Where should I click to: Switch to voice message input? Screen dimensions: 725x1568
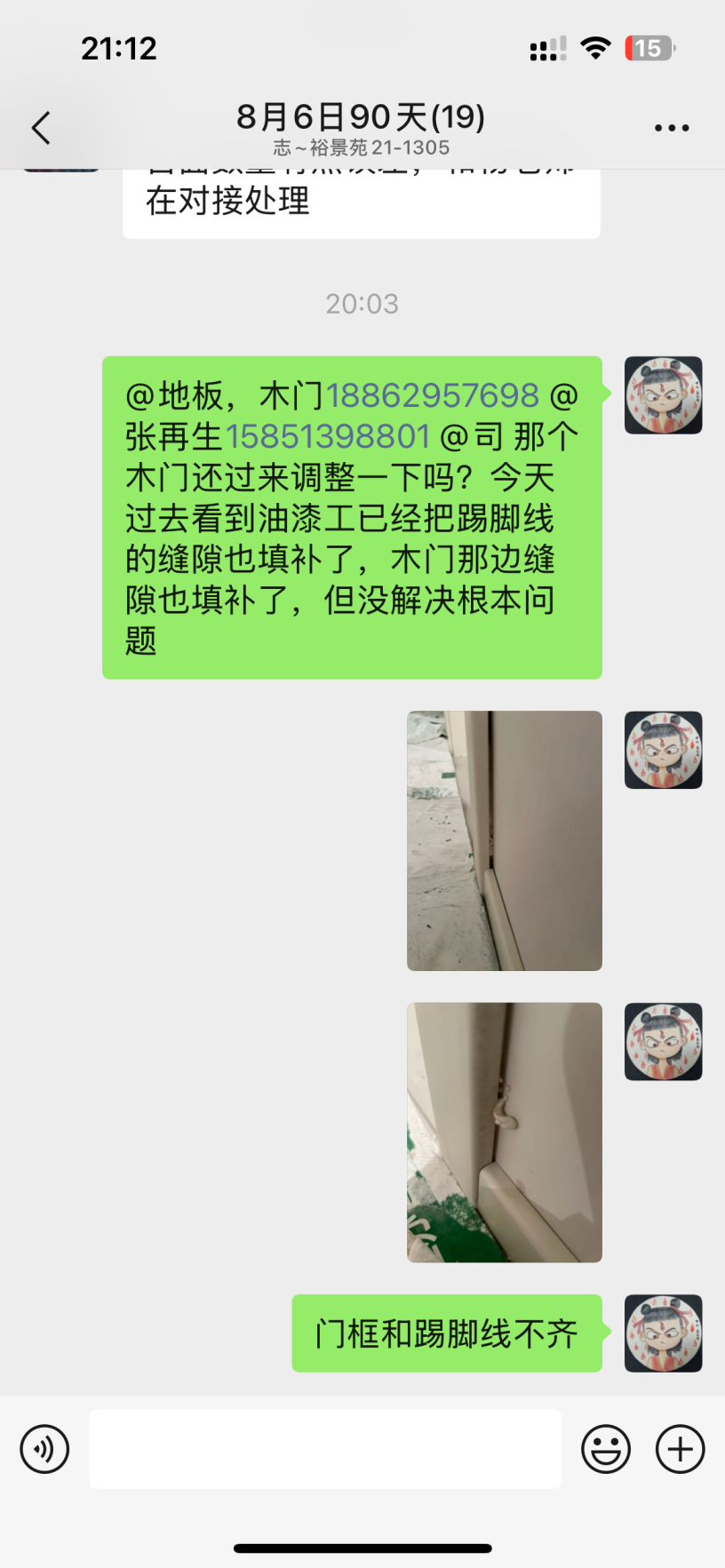click(44, 1449)
